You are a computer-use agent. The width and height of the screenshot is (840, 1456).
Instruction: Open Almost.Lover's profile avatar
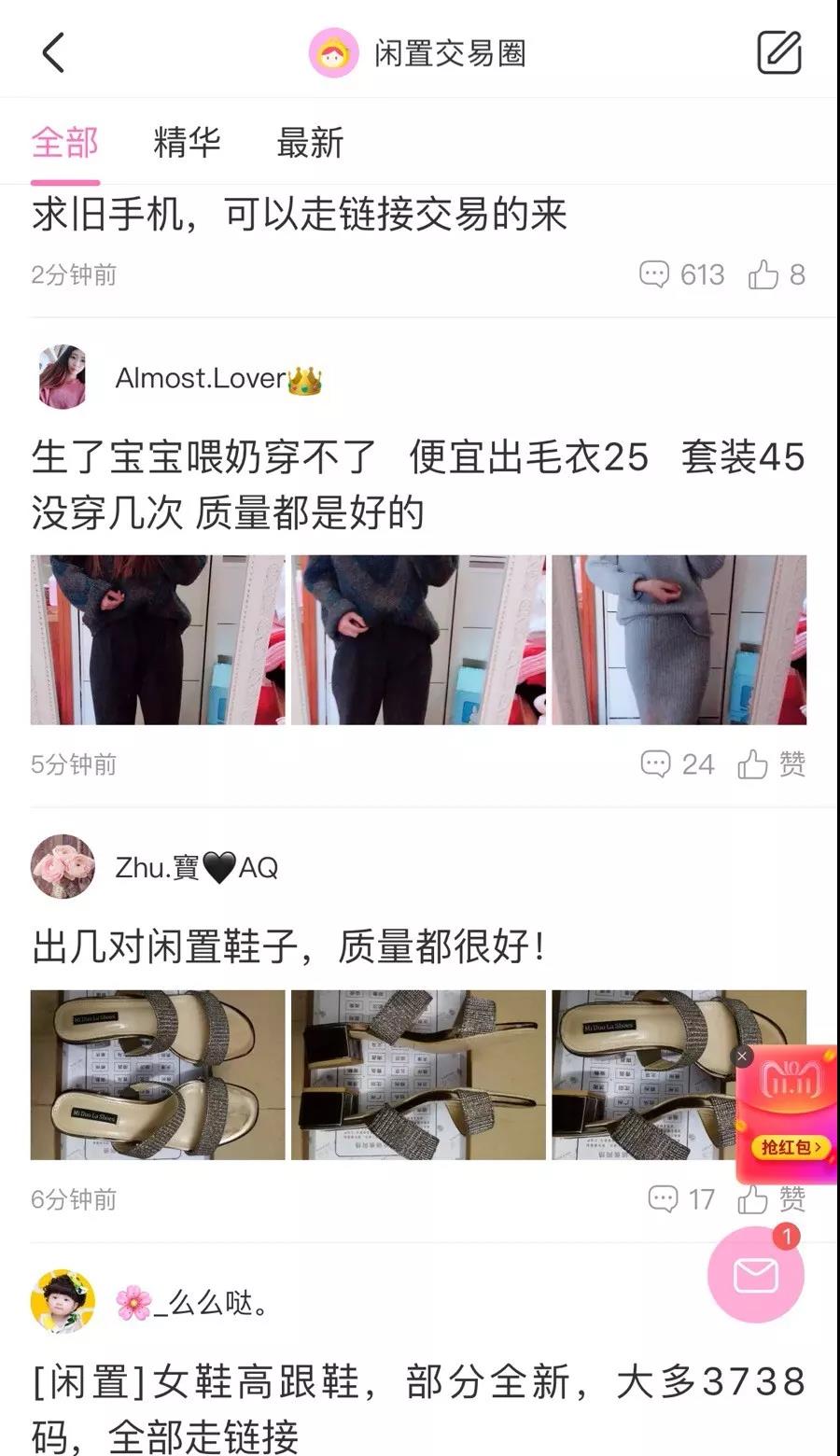(63, 377)
